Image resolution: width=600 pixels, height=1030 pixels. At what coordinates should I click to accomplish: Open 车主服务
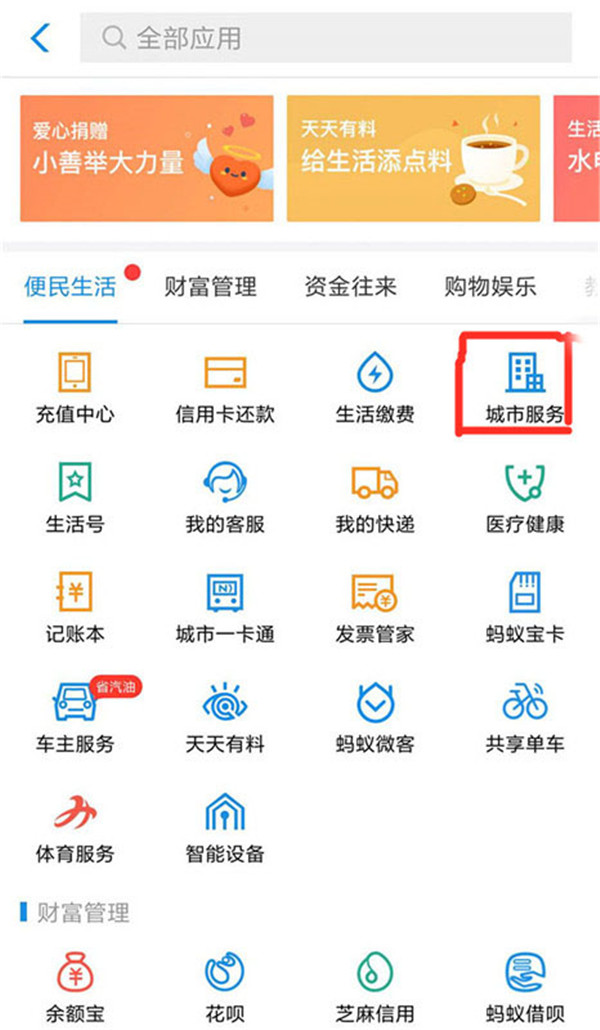point(75,717)
